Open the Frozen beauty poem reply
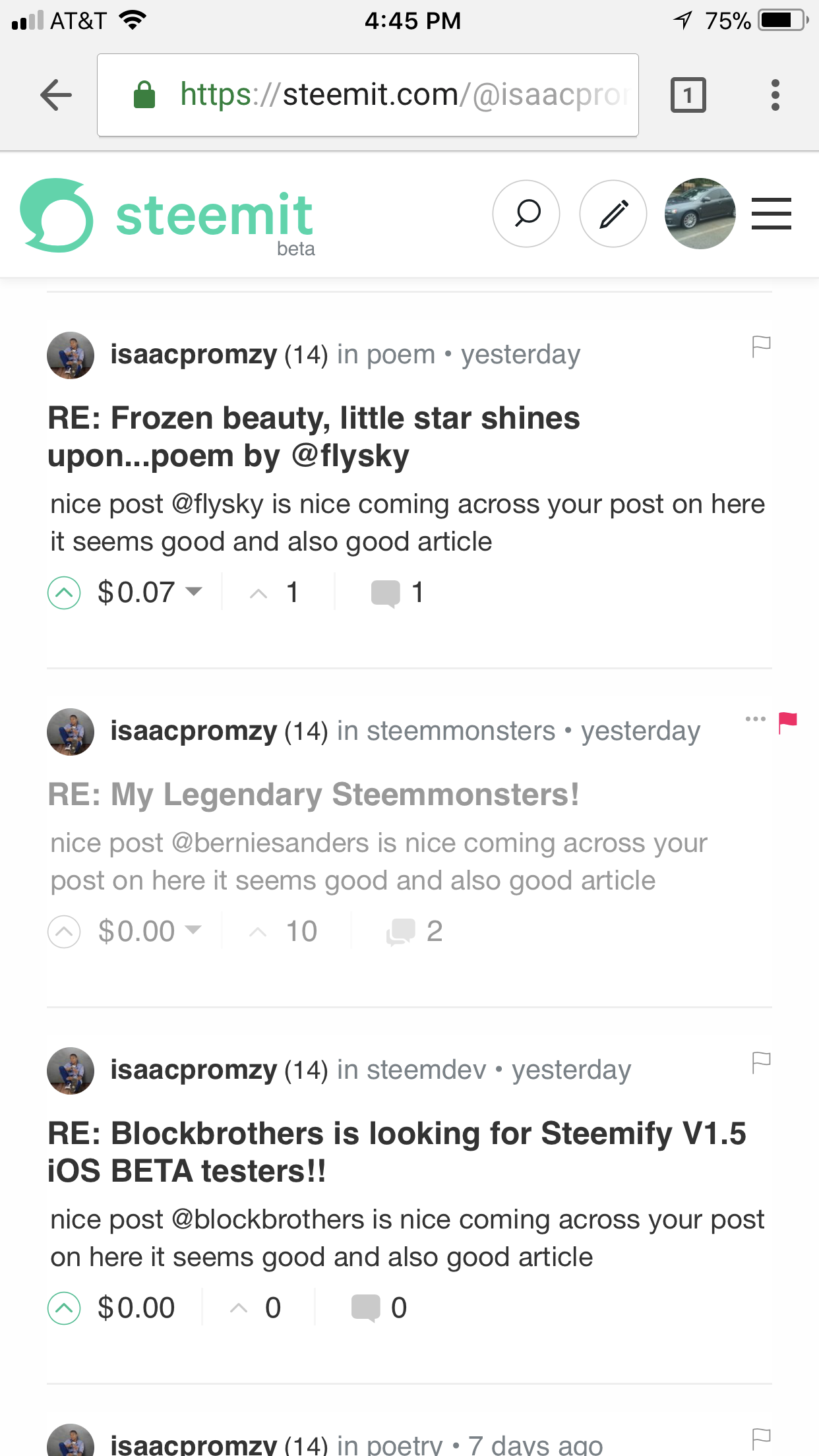Viewport: 819px width, 1456px height. click(x=313, y=437)
